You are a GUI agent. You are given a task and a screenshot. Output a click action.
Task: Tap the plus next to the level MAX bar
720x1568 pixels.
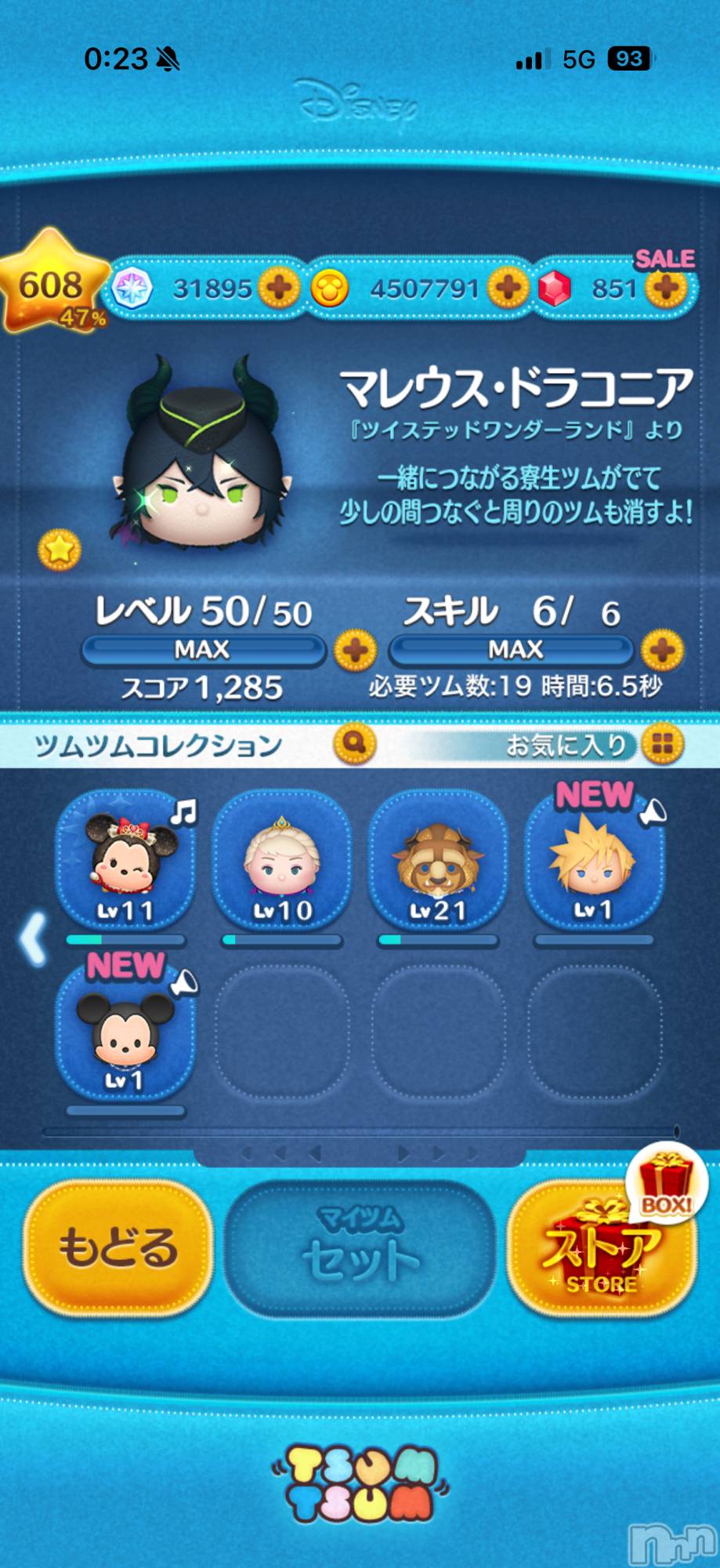[x=355, y=650]
